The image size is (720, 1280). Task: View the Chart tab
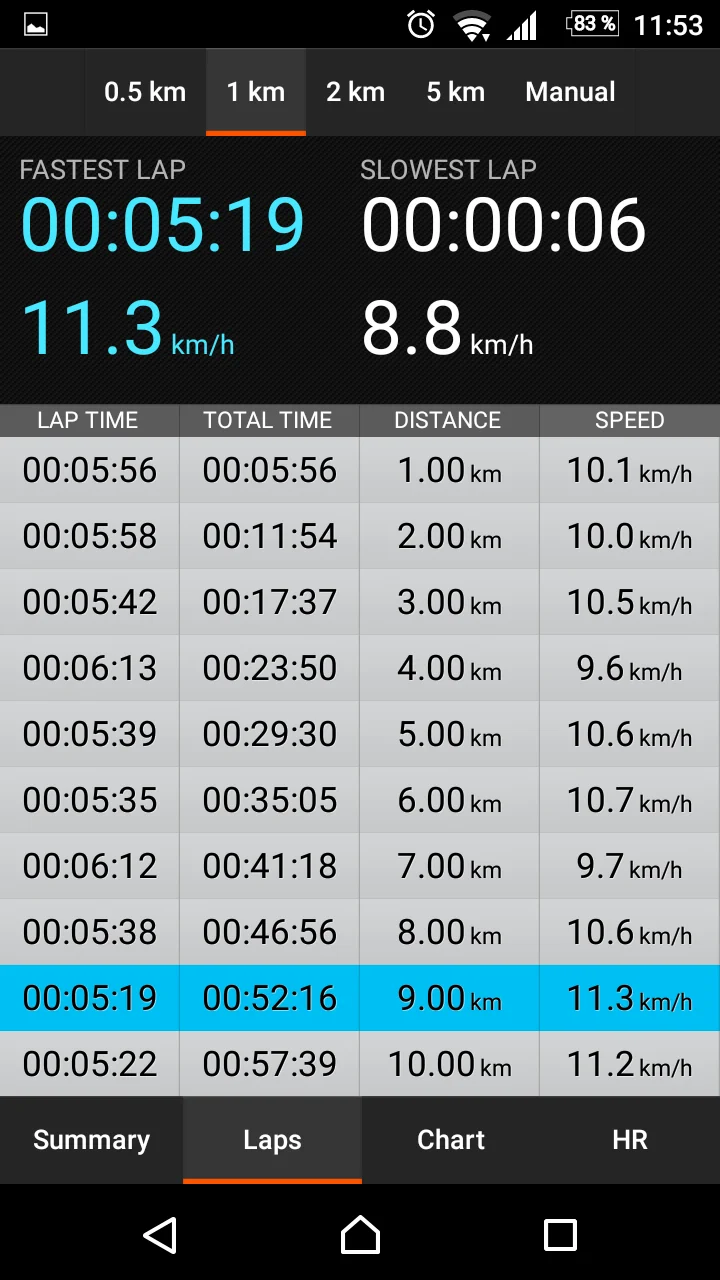[451, 1140]
